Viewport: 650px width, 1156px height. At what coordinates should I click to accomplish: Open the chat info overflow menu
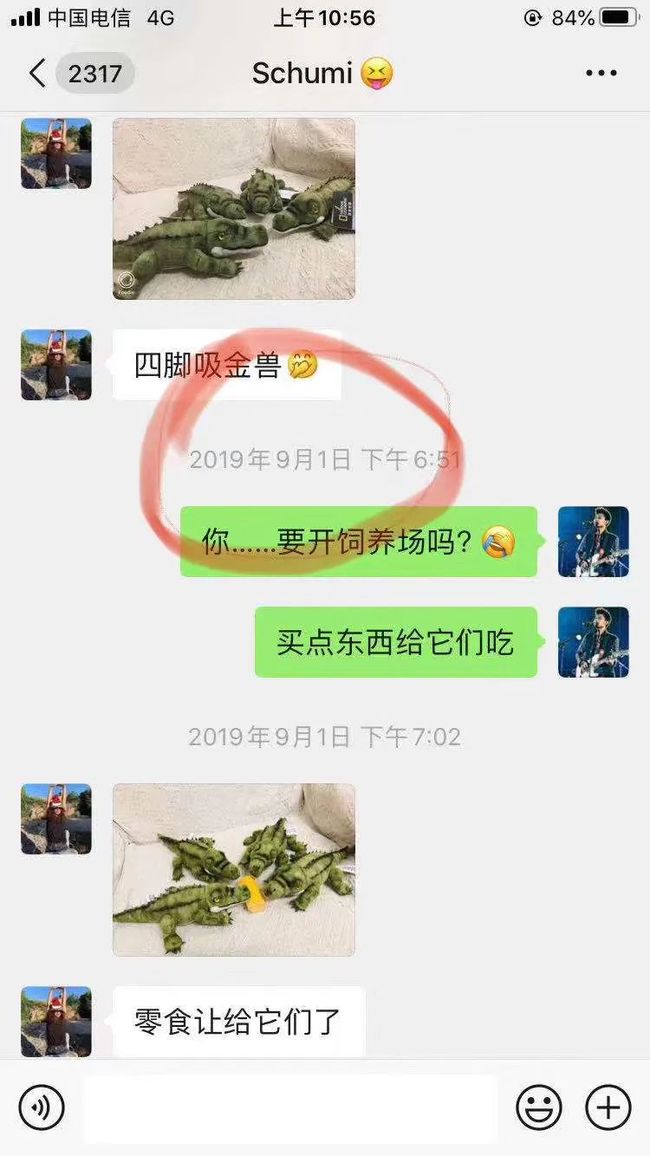point(601,73)
